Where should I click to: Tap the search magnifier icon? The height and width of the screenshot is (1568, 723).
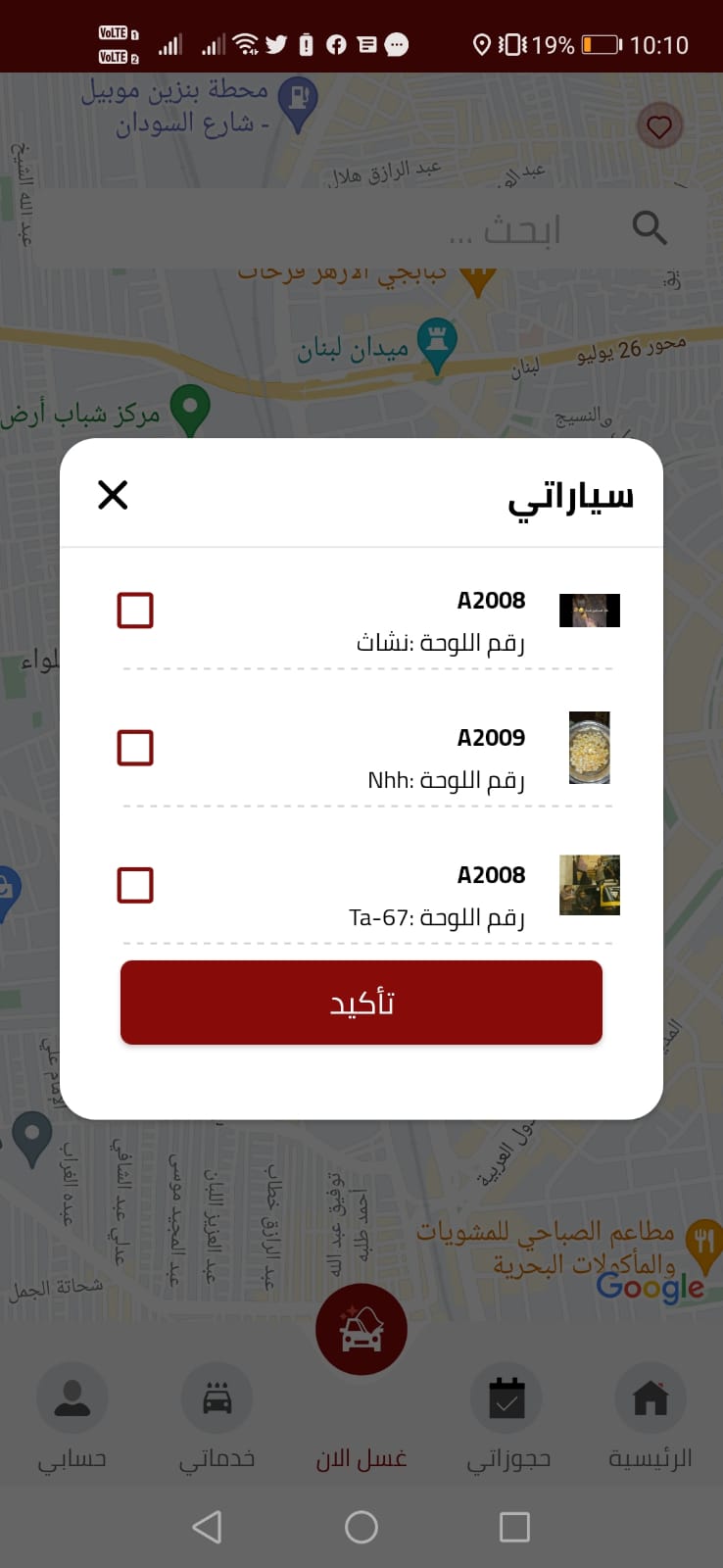650,228
